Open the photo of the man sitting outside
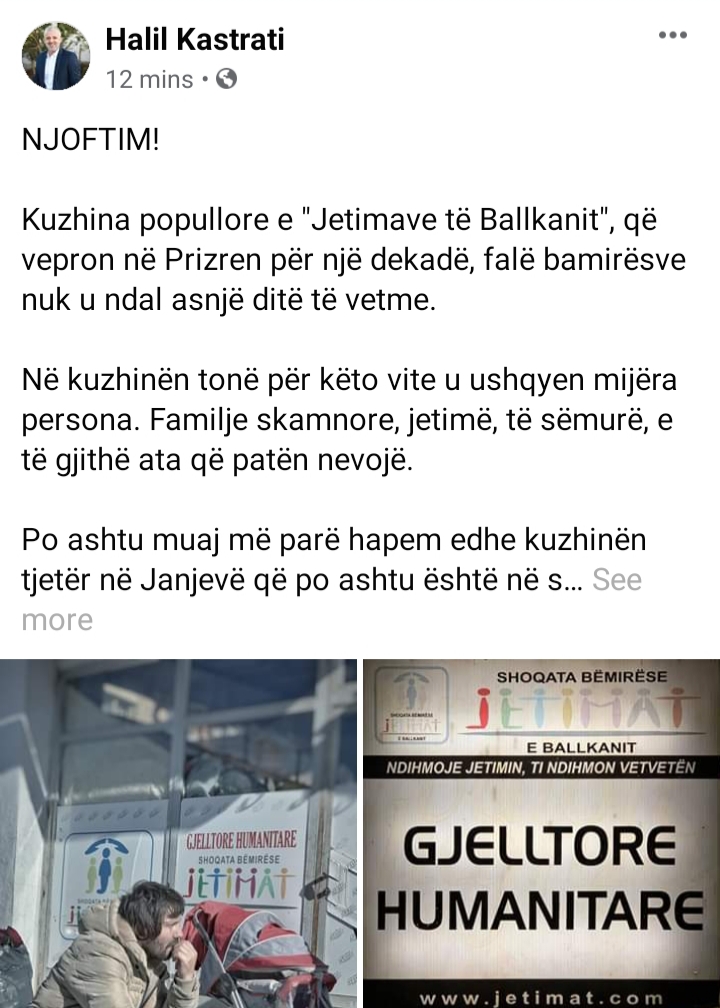The height and width of the screenshot is (1008, 720). click(x=178, y=833)
